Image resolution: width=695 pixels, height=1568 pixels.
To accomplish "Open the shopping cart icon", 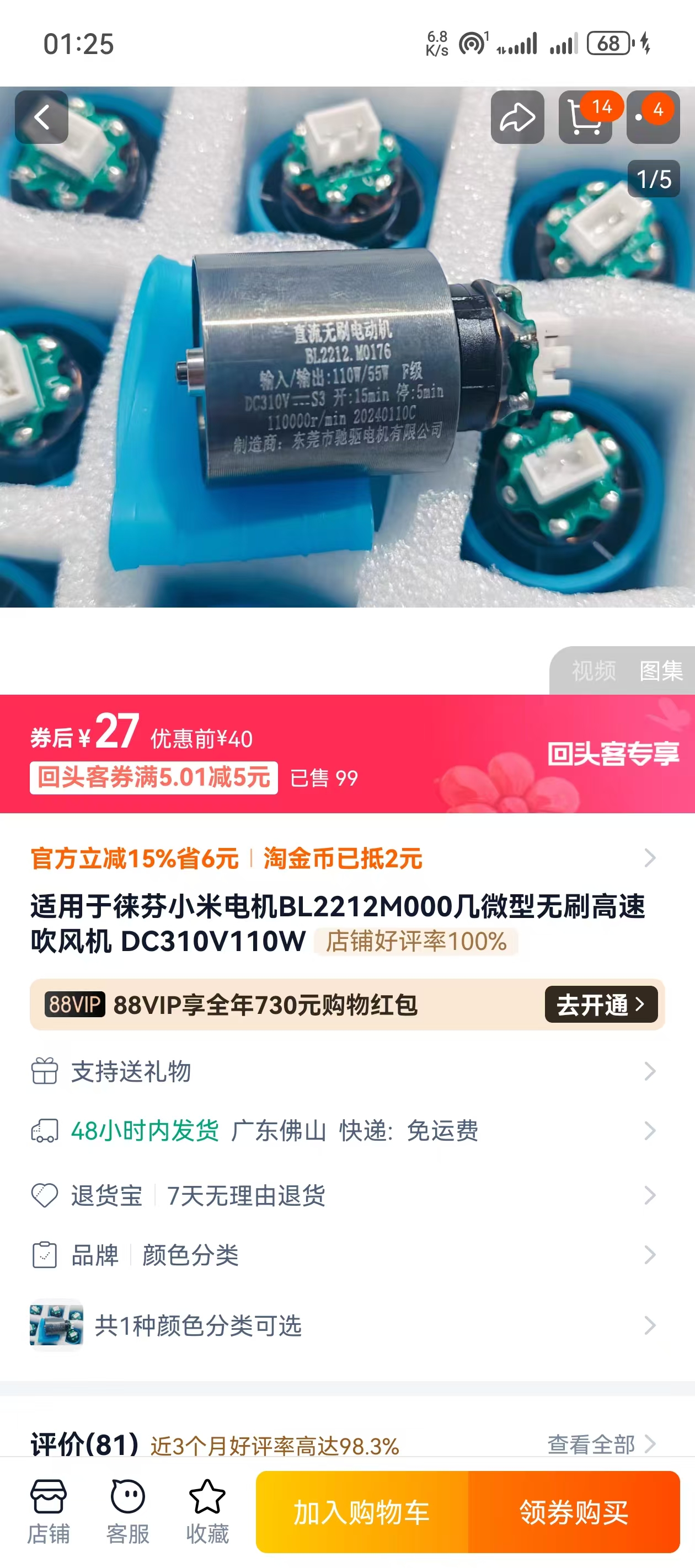I will [x=585, y=117].
